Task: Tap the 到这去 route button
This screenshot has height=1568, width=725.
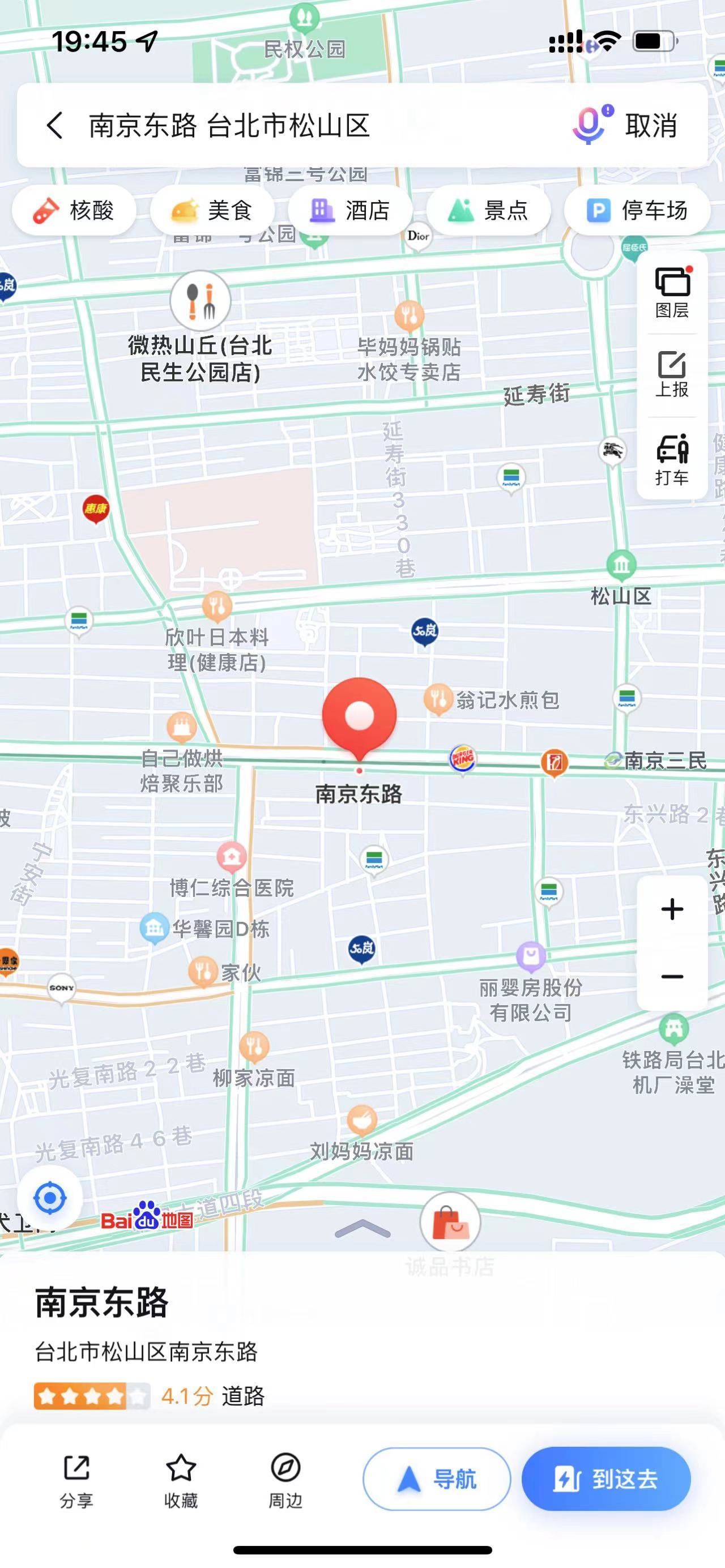Action: (605, 1479)
